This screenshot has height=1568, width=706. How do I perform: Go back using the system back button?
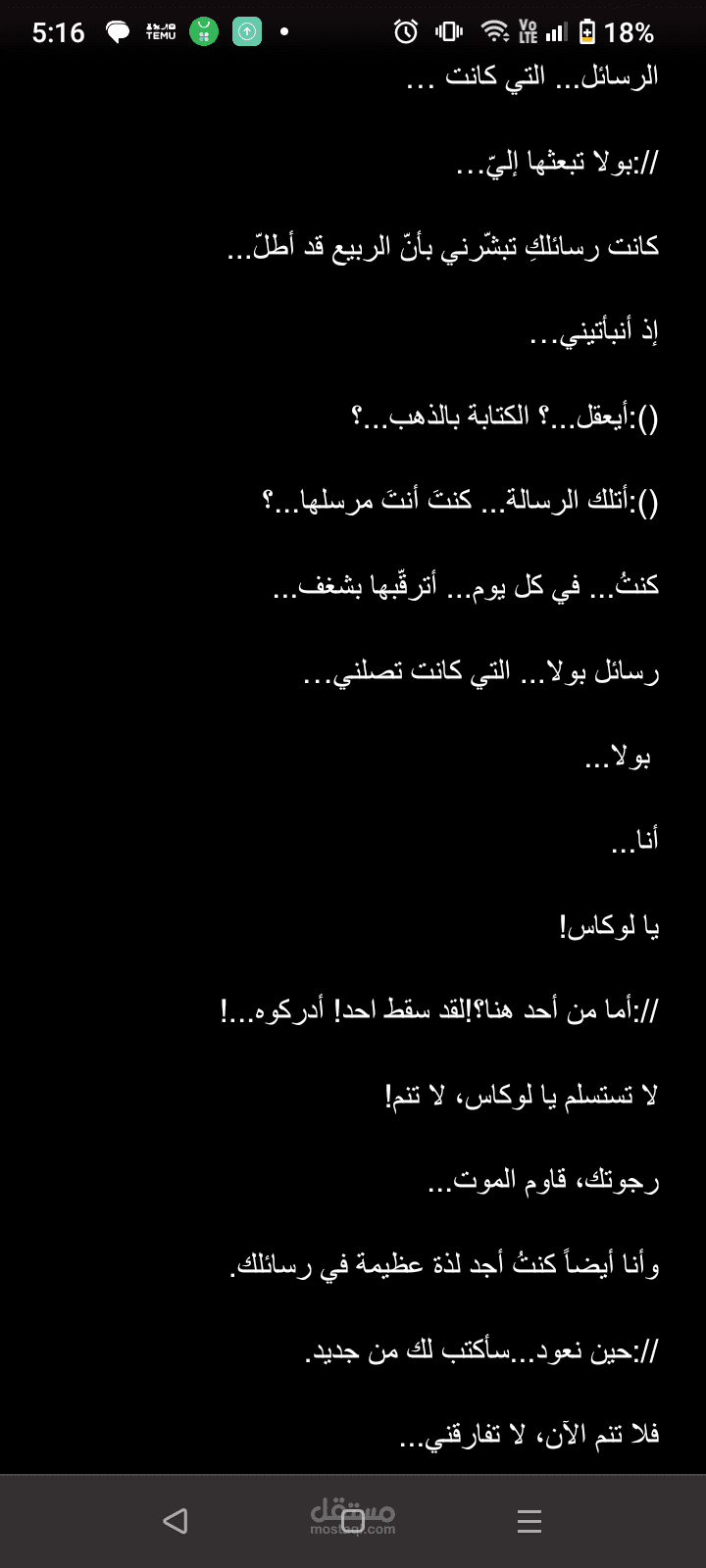pos(176,1521)
